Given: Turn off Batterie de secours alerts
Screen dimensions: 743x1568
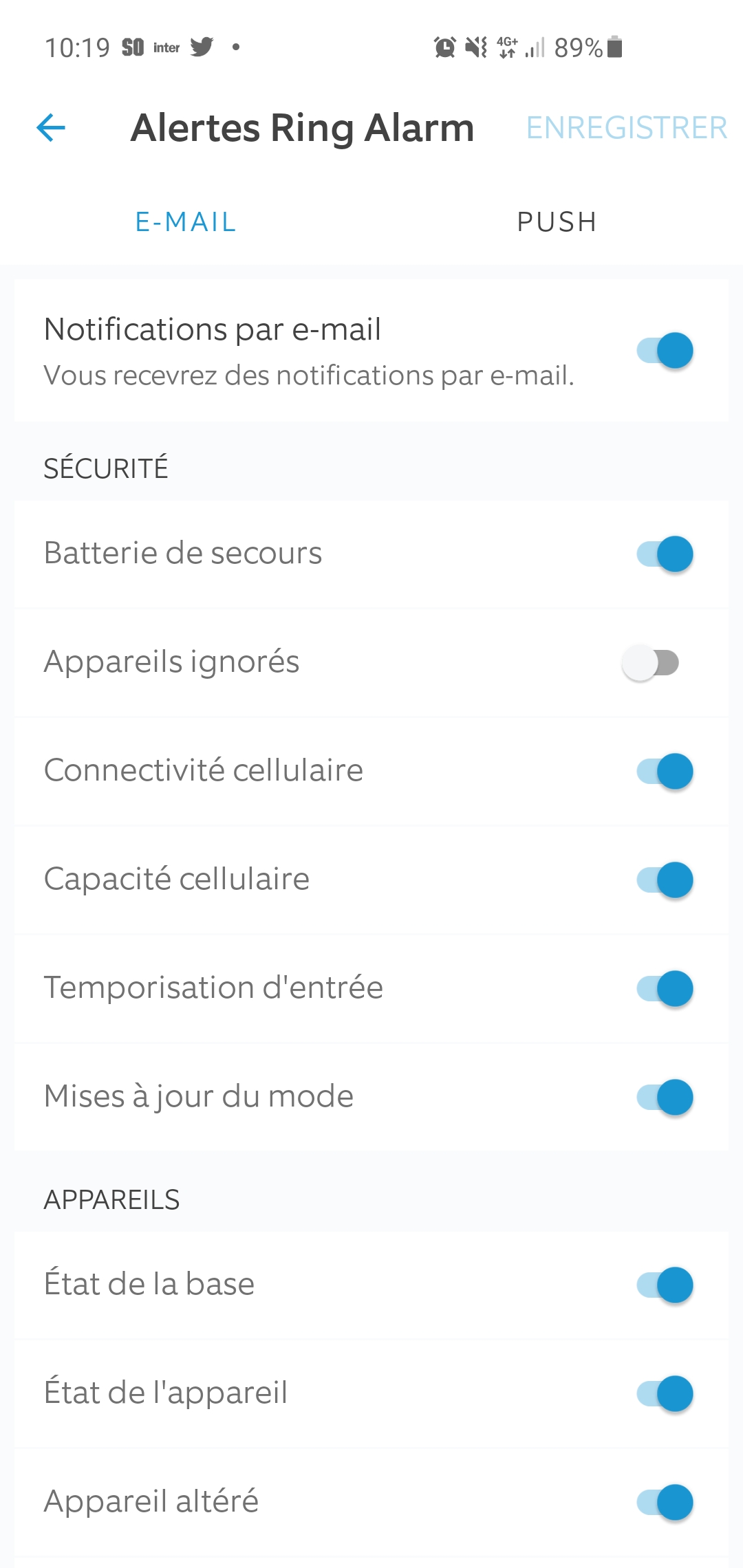Looking at the screenshot, I should 664,554.
